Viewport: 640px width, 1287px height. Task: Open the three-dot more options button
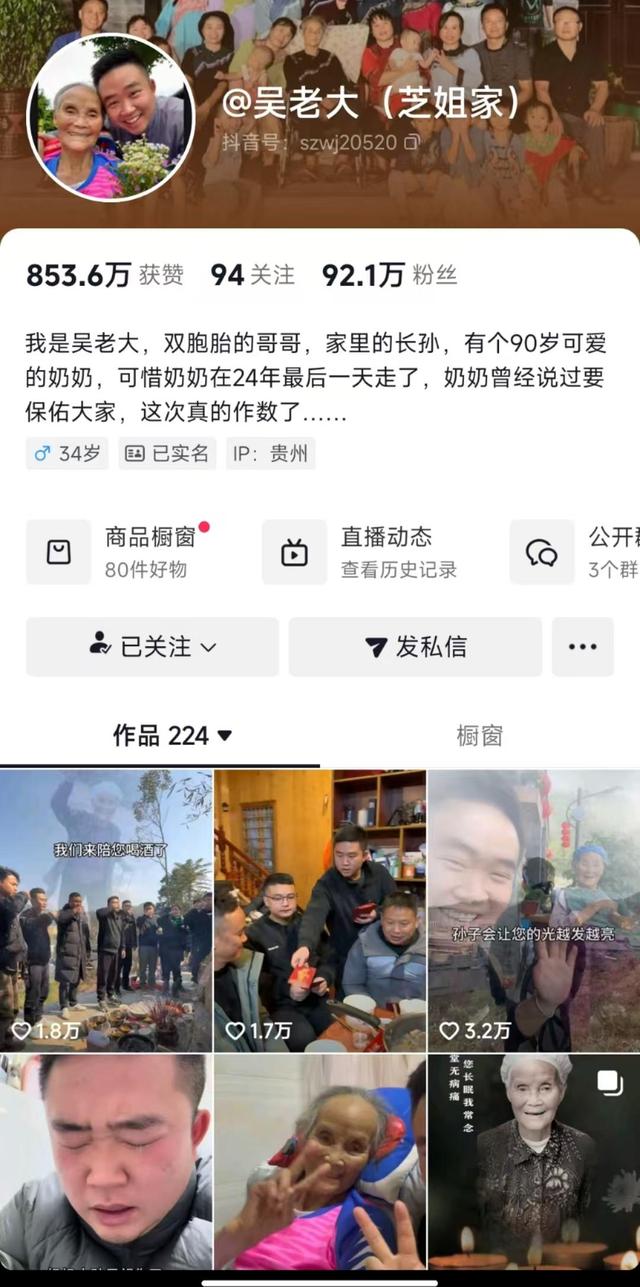(x=582, y=647)
